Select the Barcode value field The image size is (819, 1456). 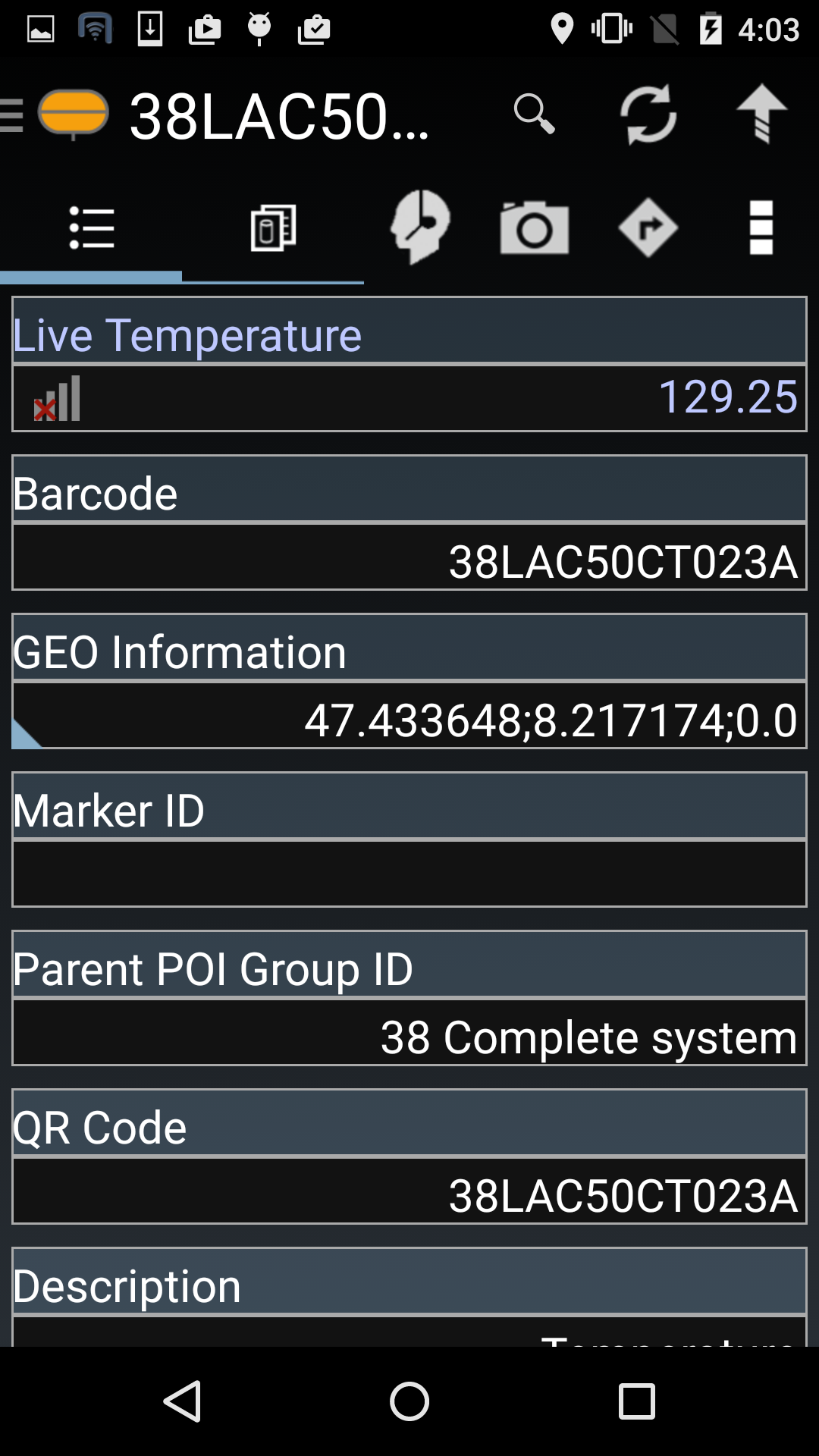[409, 557]
